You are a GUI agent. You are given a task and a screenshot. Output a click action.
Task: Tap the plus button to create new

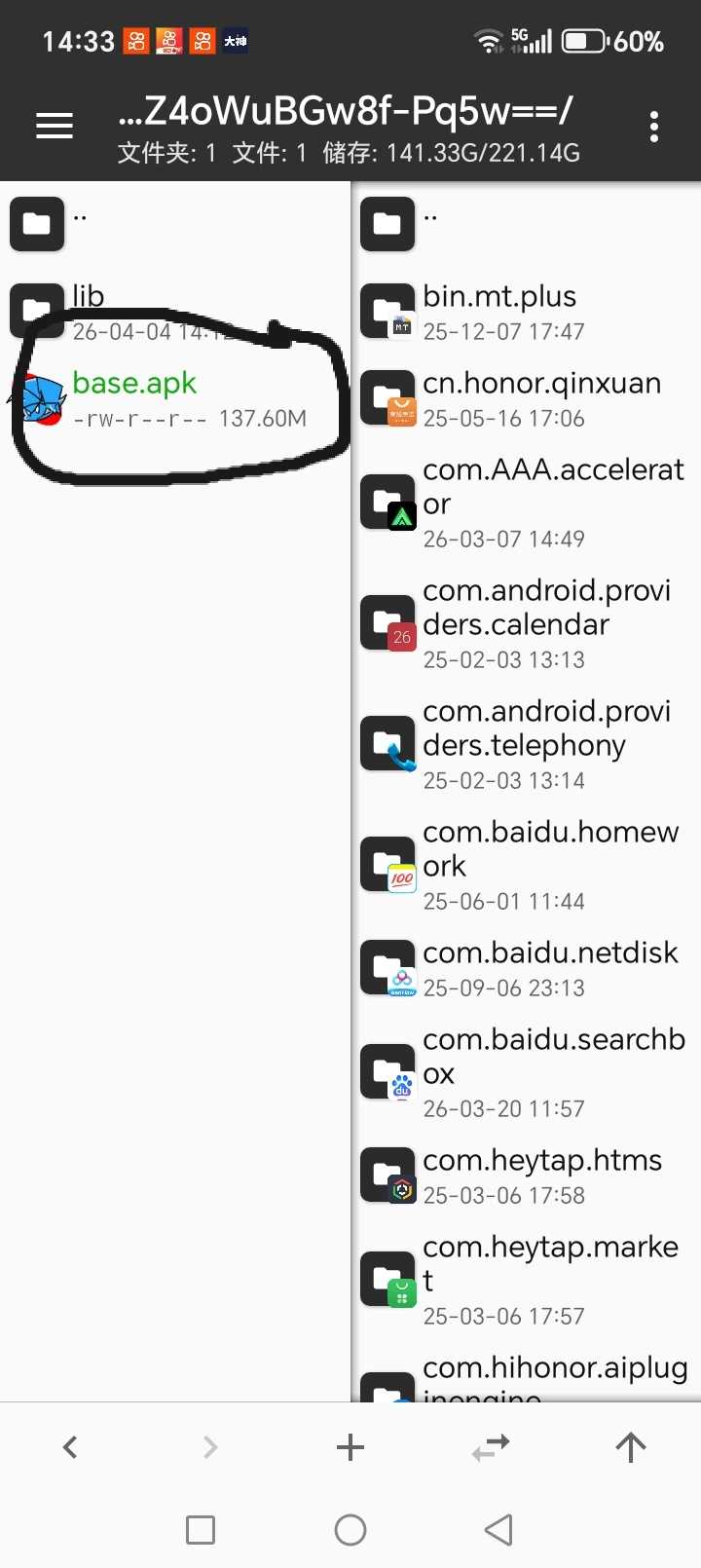350,1447
